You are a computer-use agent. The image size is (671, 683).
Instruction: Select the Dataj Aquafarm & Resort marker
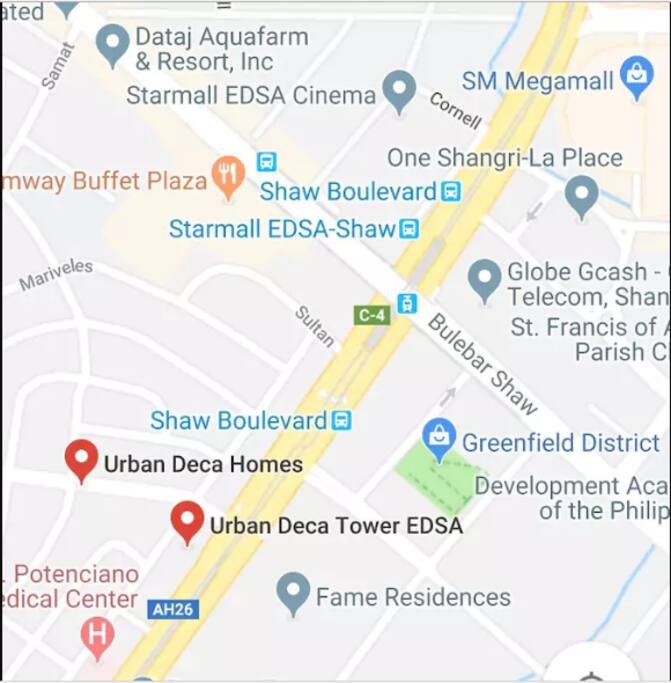[112, 44]
